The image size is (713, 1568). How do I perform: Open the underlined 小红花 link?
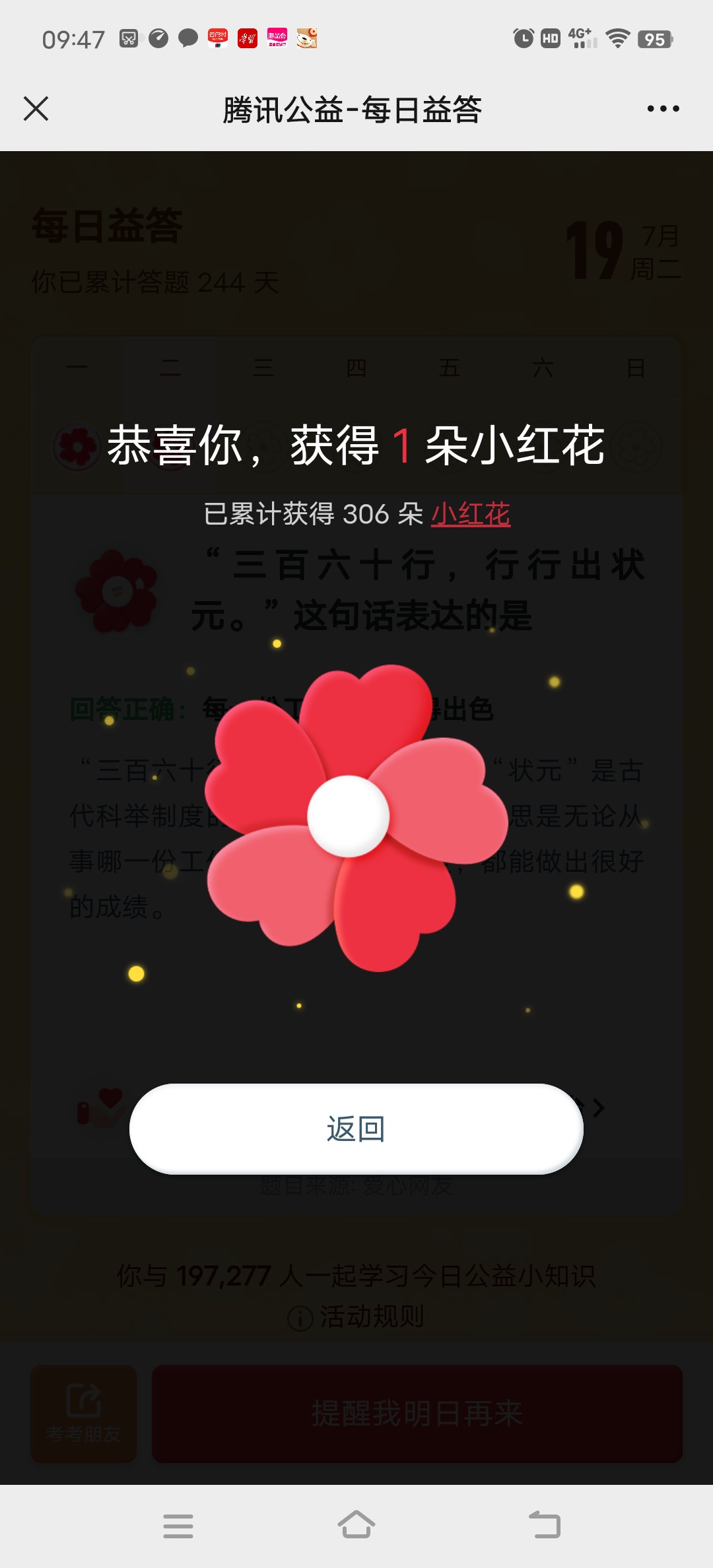click(x=471, y=514)
